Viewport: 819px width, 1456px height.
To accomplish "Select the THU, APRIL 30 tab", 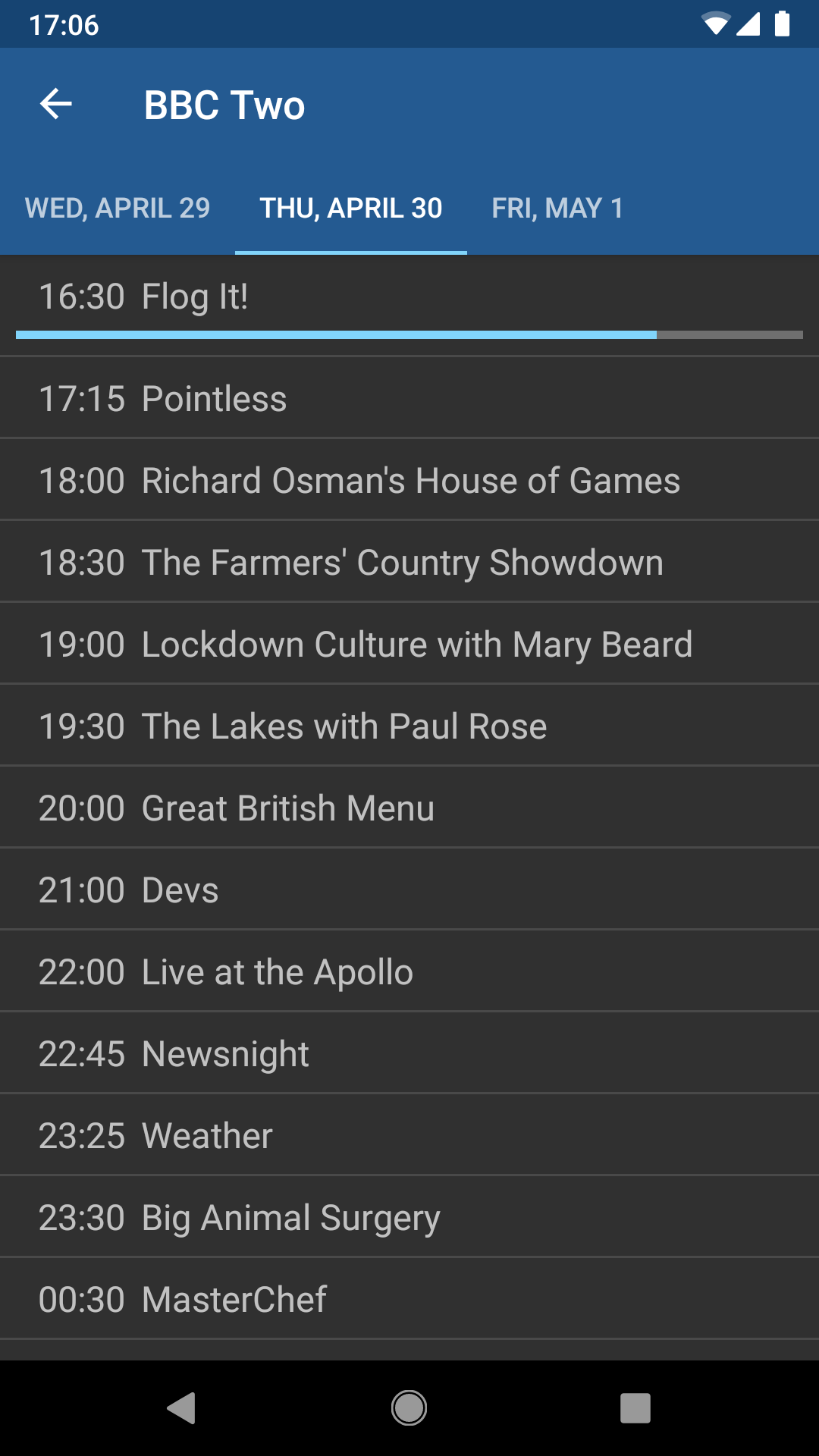I will [350, 208].
